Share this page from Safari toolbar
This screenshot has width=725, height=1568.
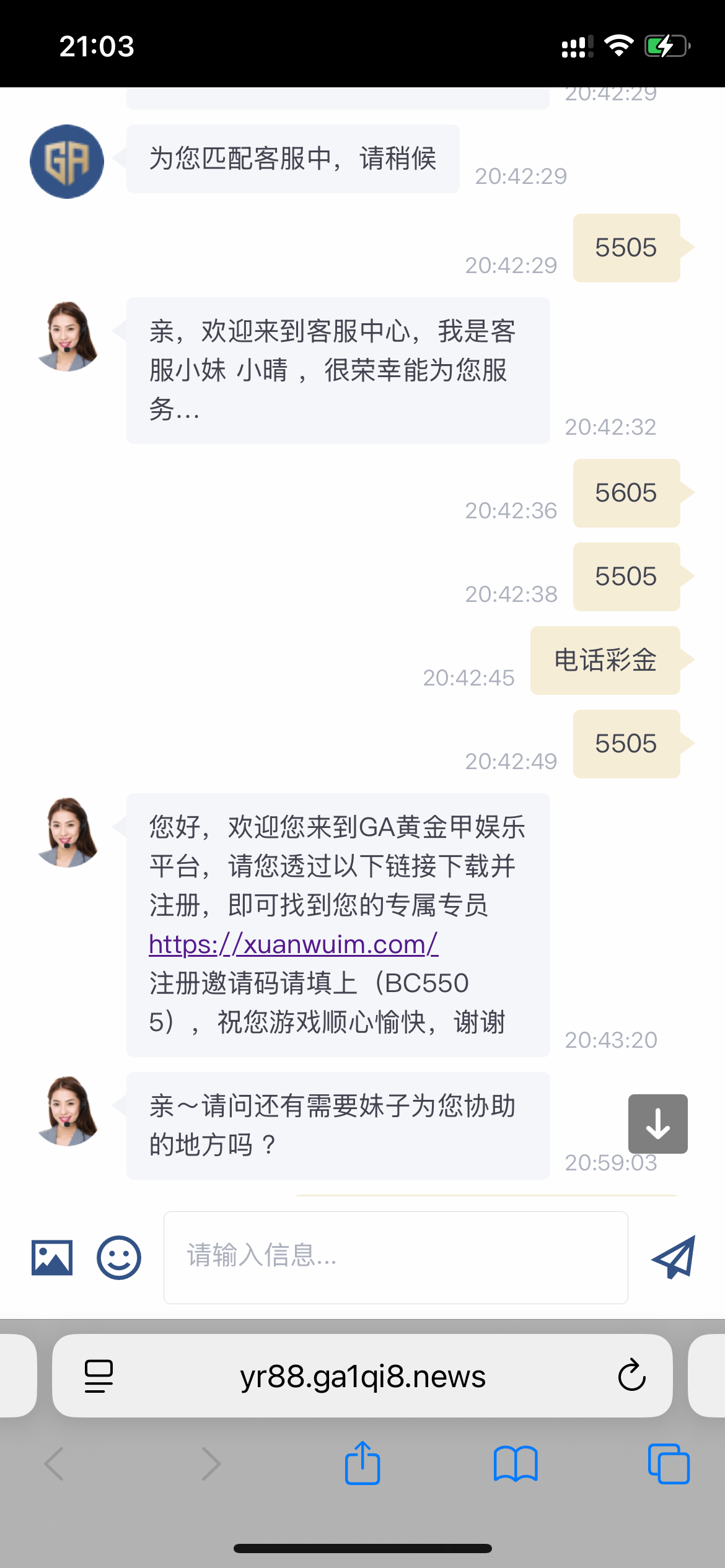[x=362, y=1464]
